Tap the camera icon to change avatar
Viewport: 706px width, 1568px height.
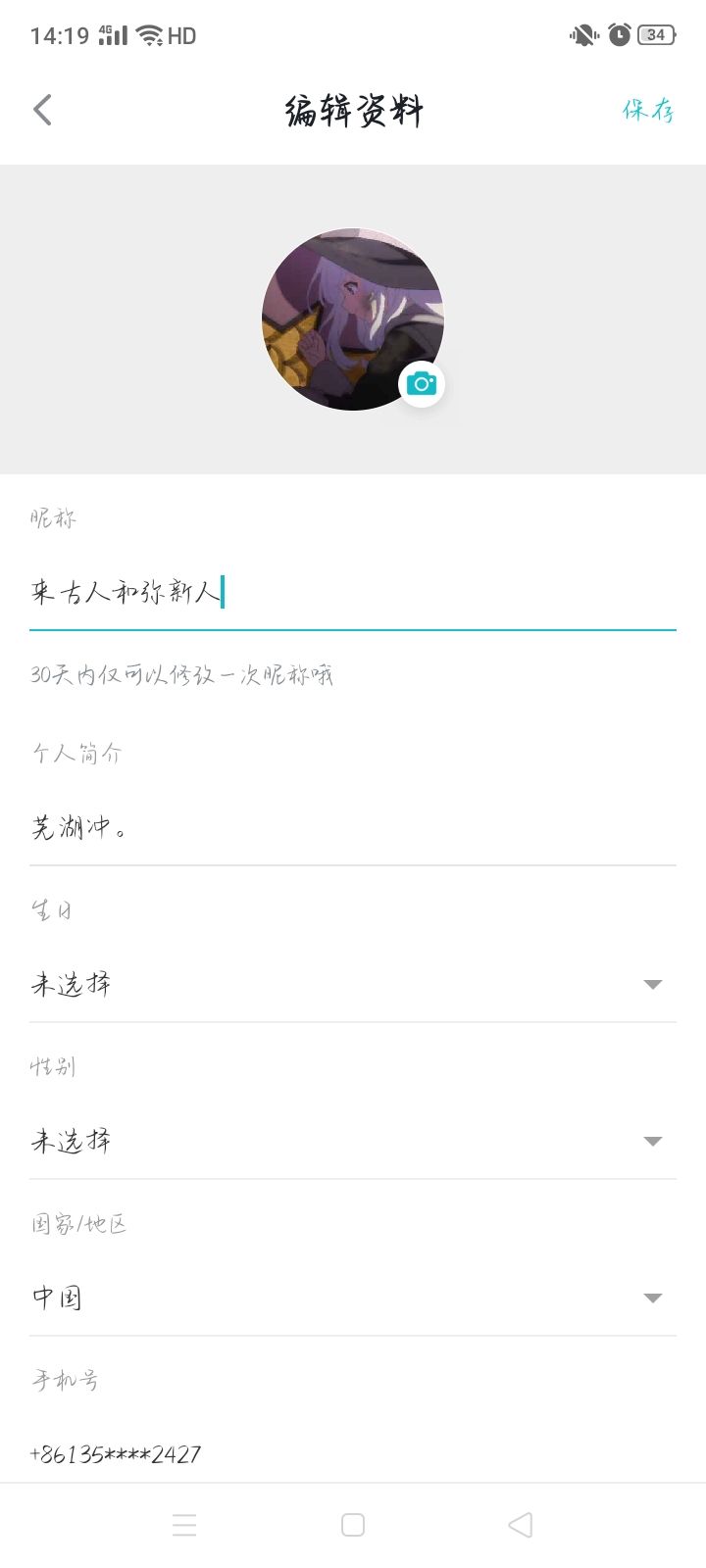[x=422, y=383]
